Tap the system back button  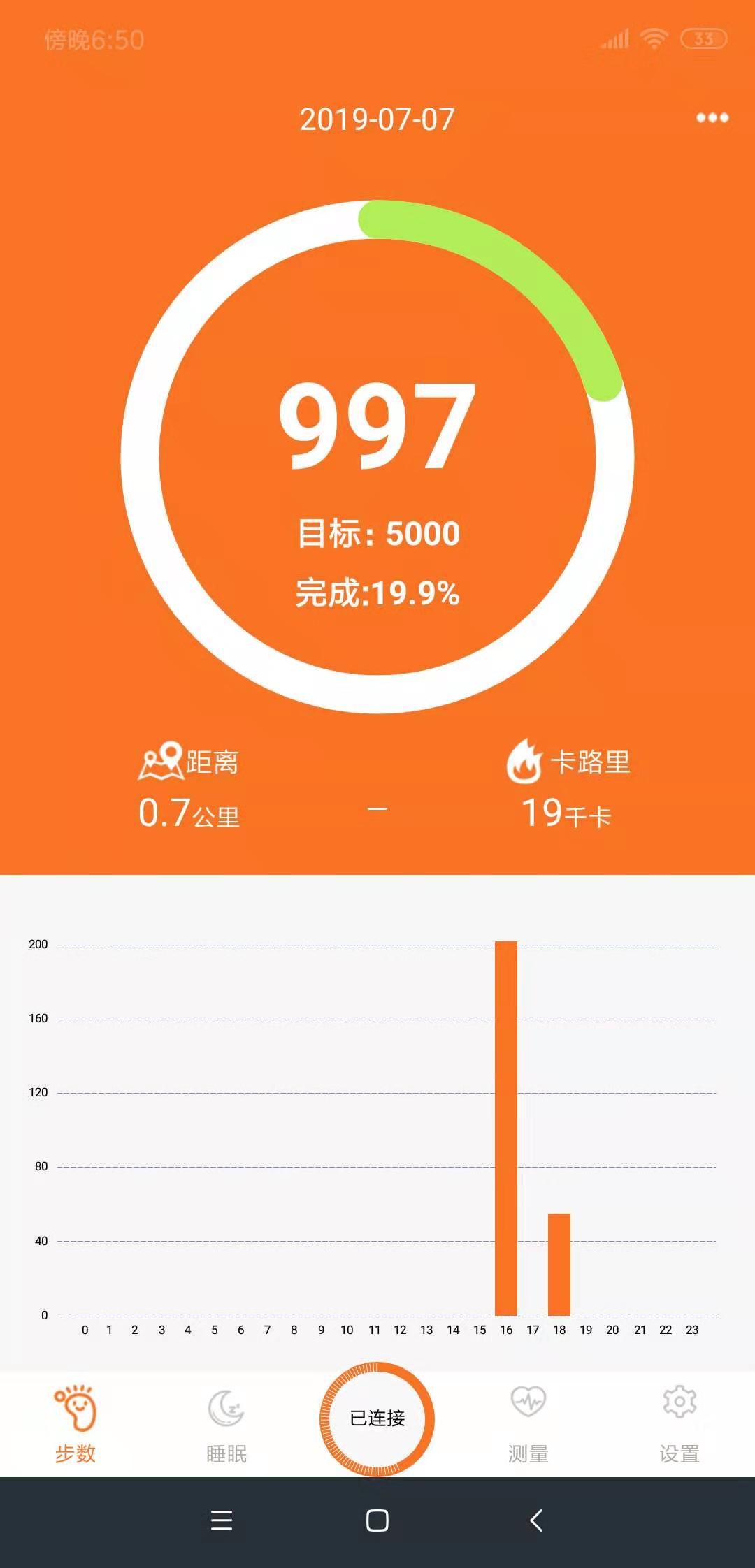point(536,1520)
